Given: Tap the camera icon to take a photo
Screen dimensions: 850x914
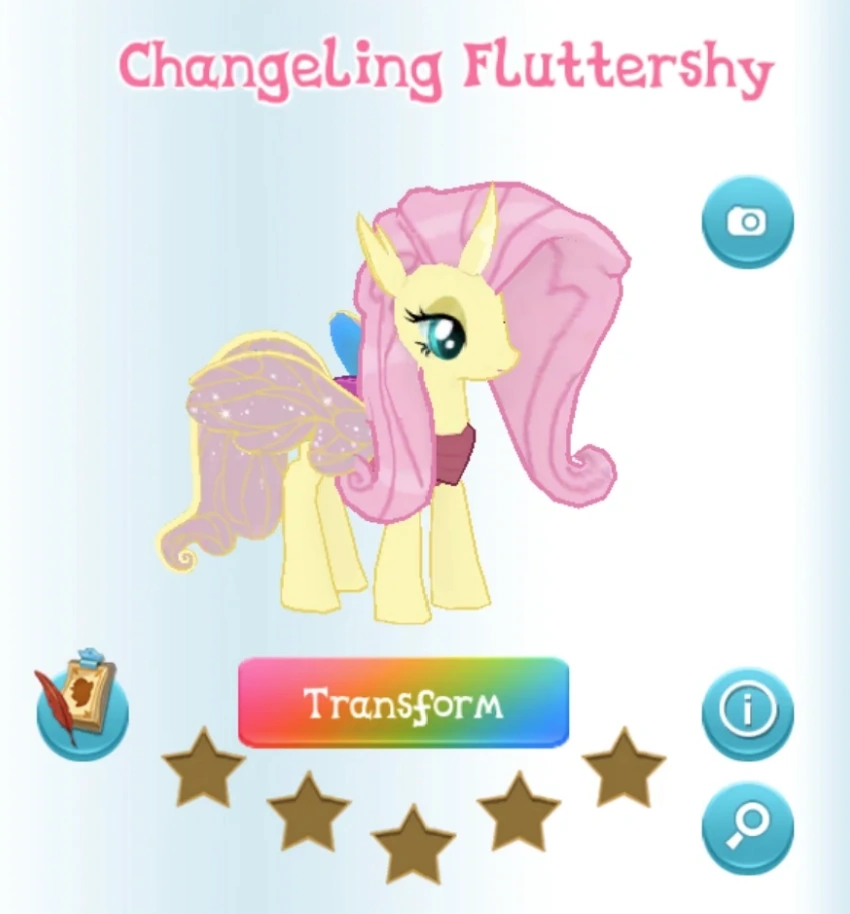Looking at the screenshot, I should coord(747,221).
